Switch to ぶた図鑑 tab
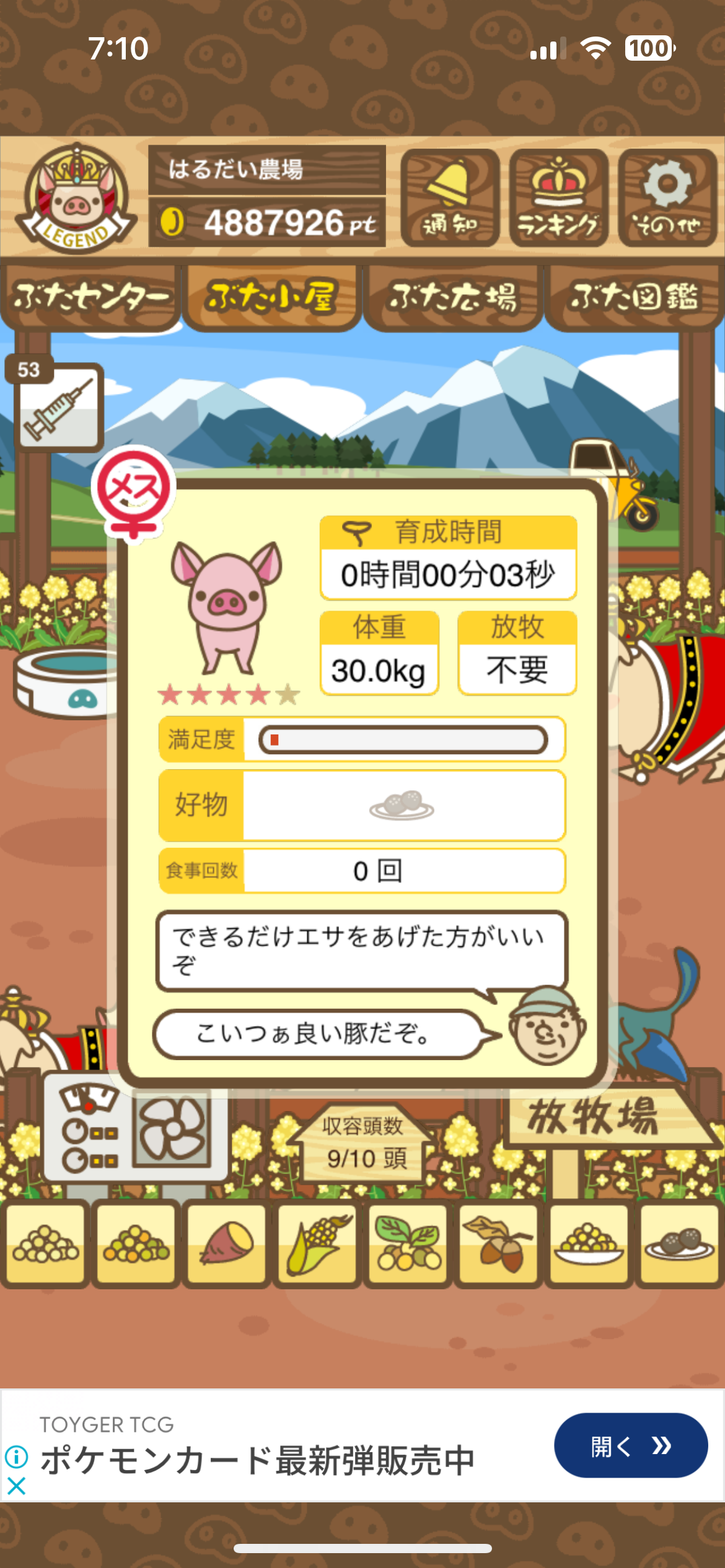Viewport: 725px width, 1568px height. [x=634, y=297]
